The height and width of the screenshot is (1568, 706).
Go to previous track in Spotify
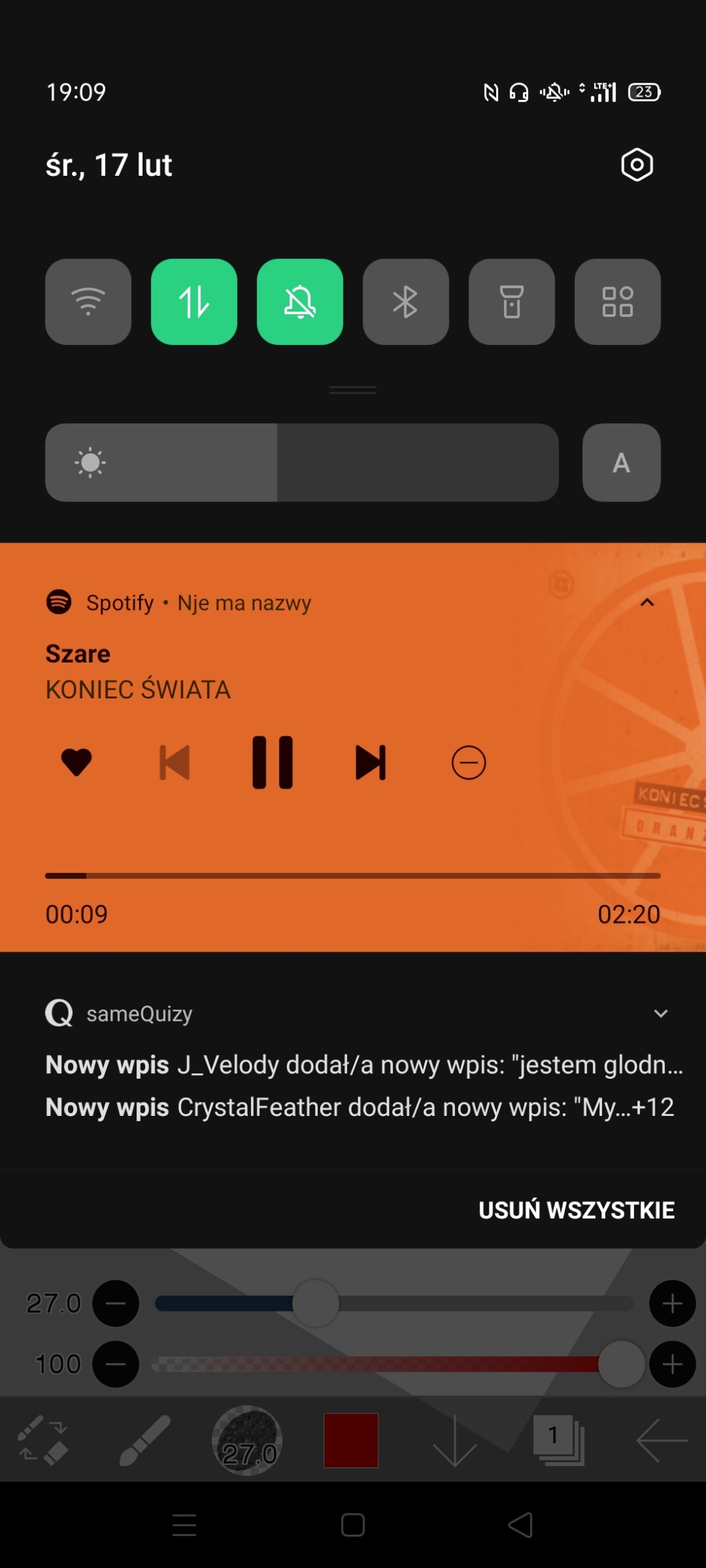(x=175, y=762)
